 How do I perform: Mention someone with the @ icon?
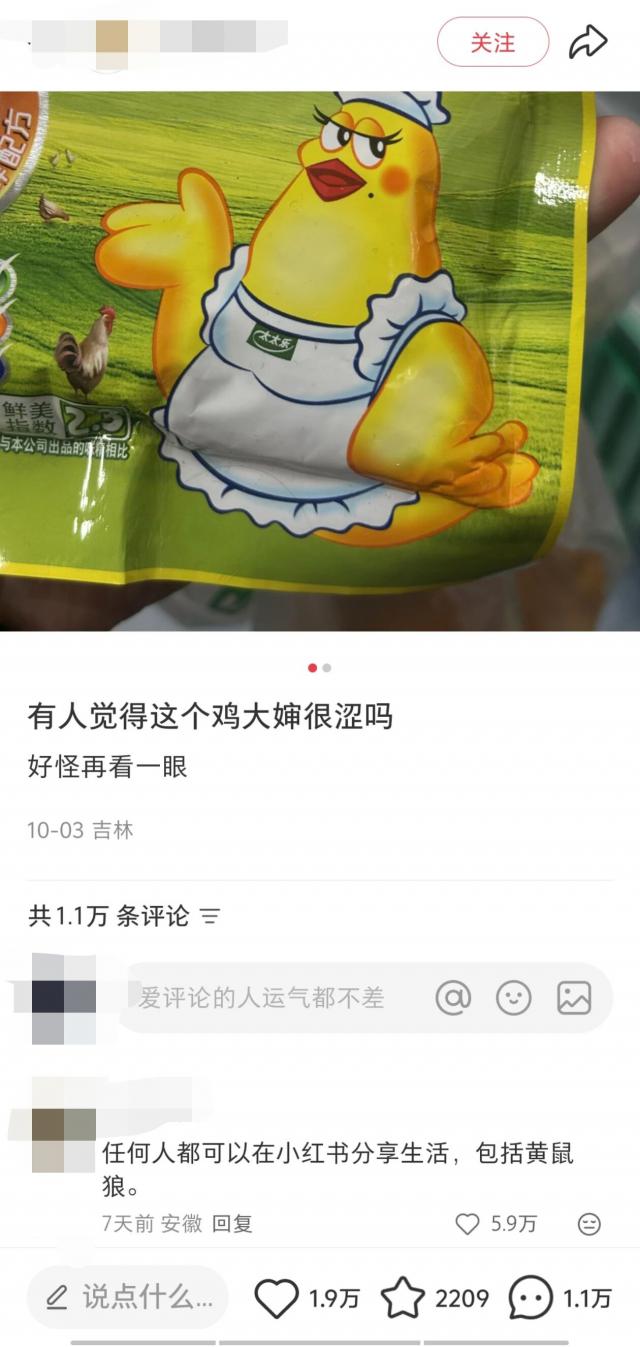[x=453, y=997]
